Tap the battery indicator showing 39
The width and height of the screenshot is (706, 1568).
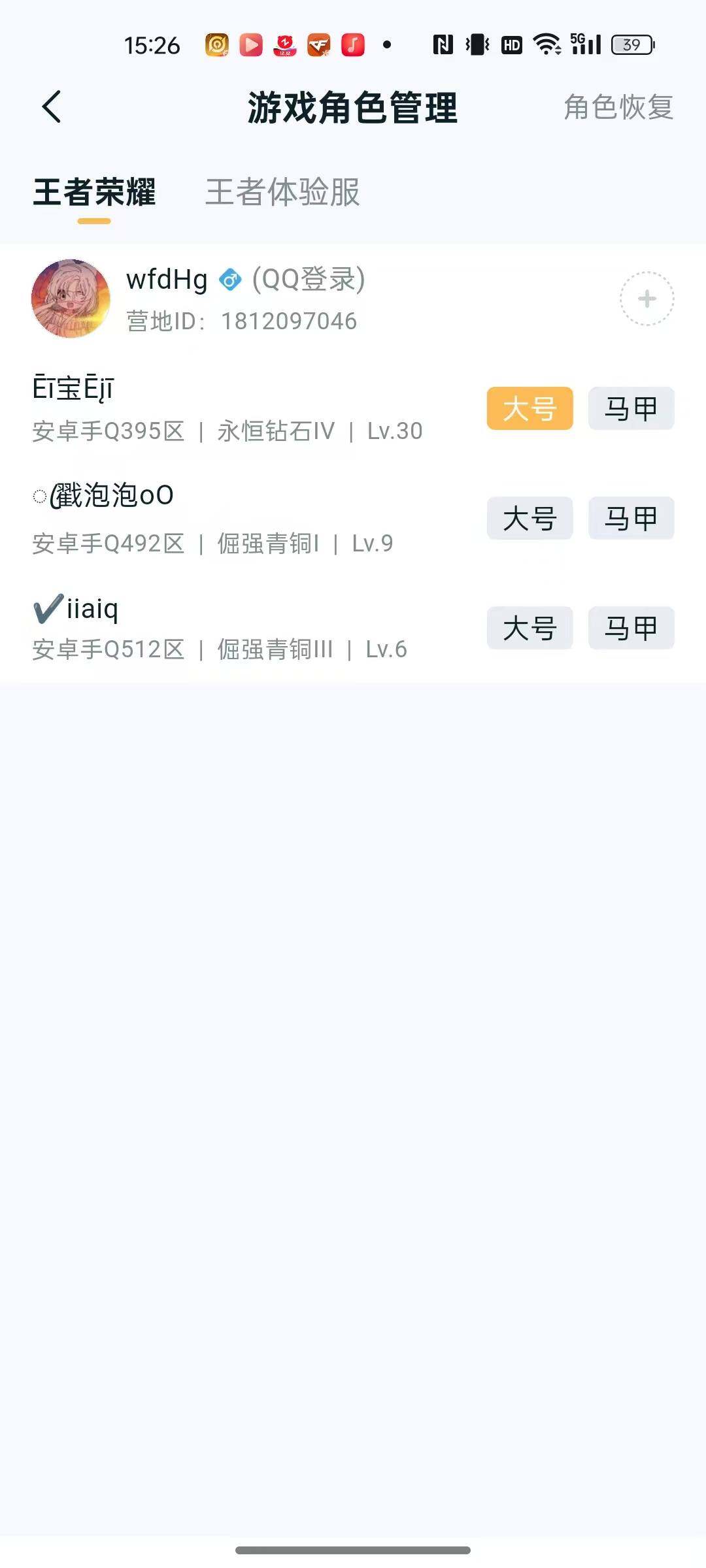coord(630,43)
